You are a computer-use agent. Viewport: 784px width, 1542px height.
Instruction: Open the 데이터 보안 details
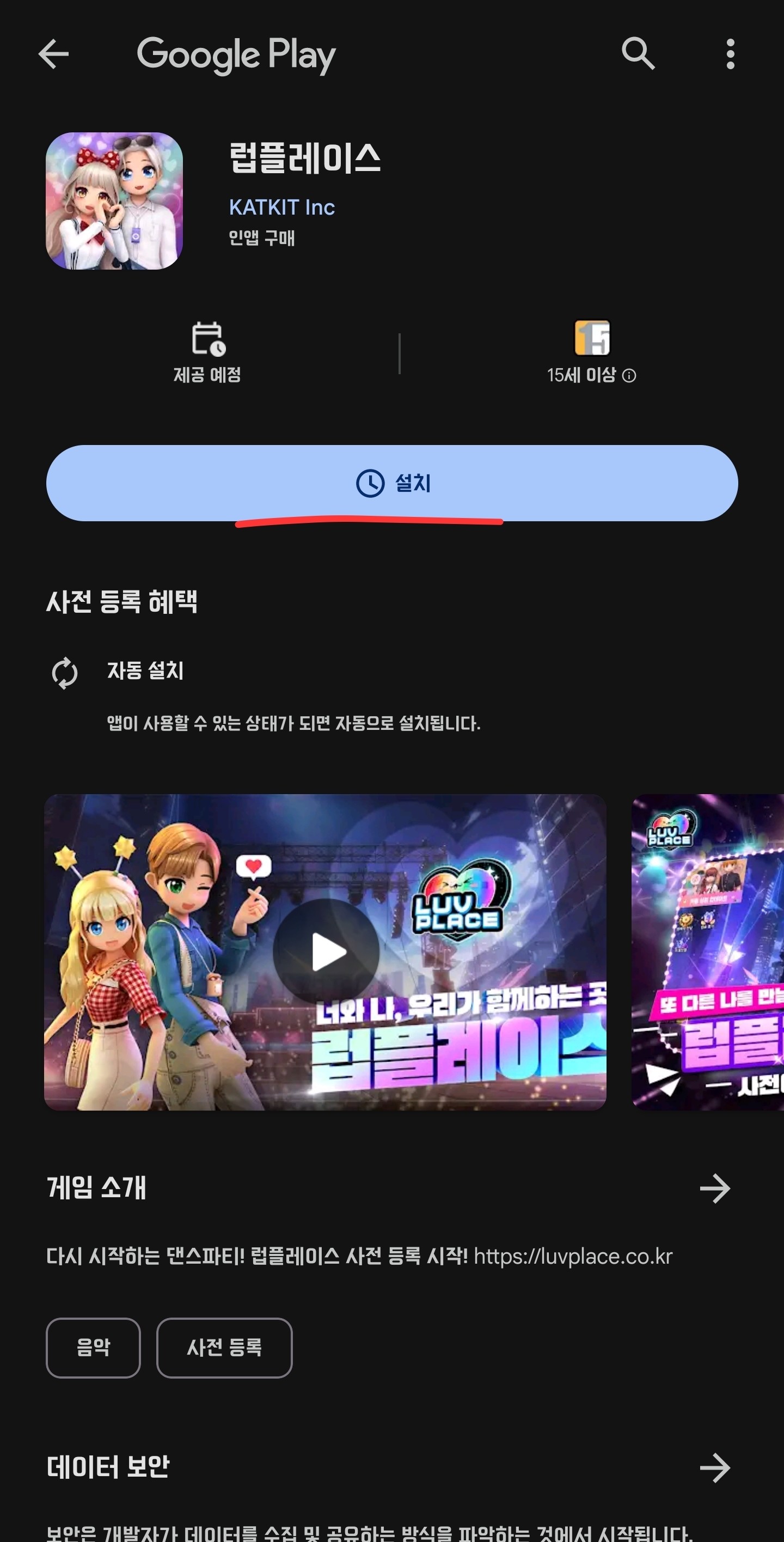pyautogui.click(x=714, y=1468)
